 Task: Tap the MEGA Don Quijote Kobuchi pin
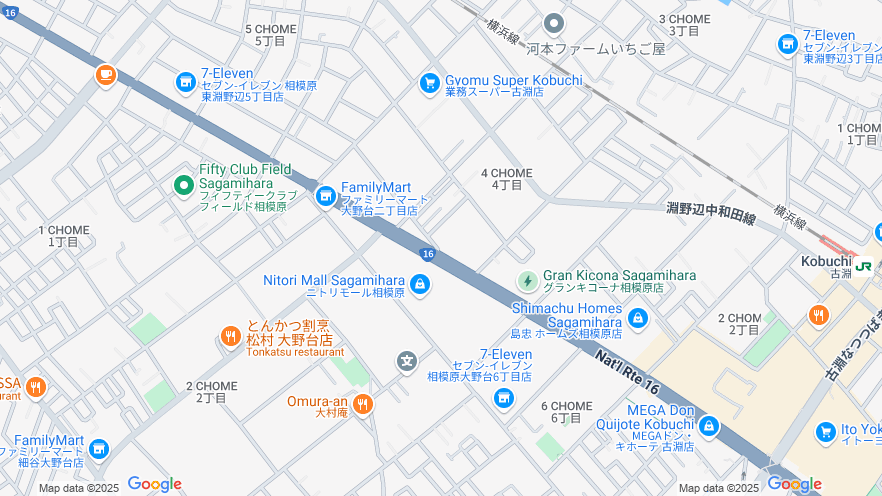[x=709, y=427]
